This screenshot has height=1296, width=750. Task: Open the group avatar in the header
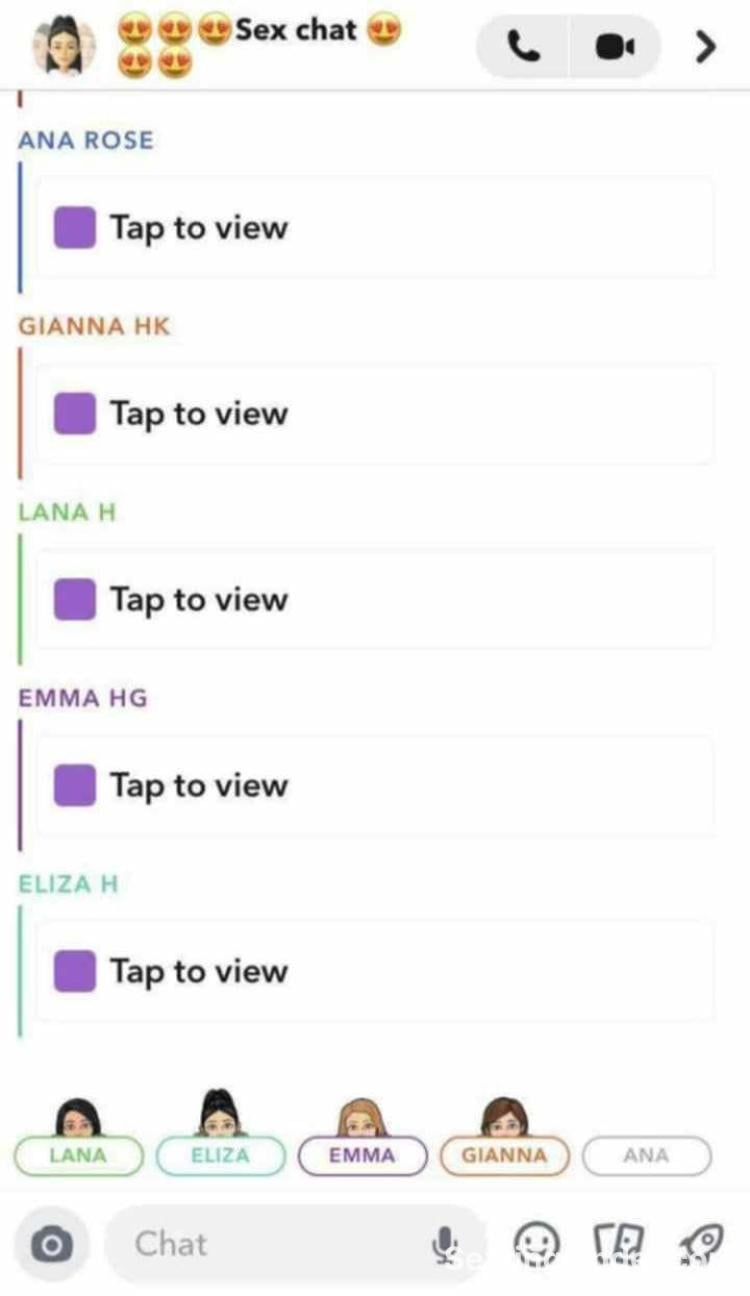(64, 45)
